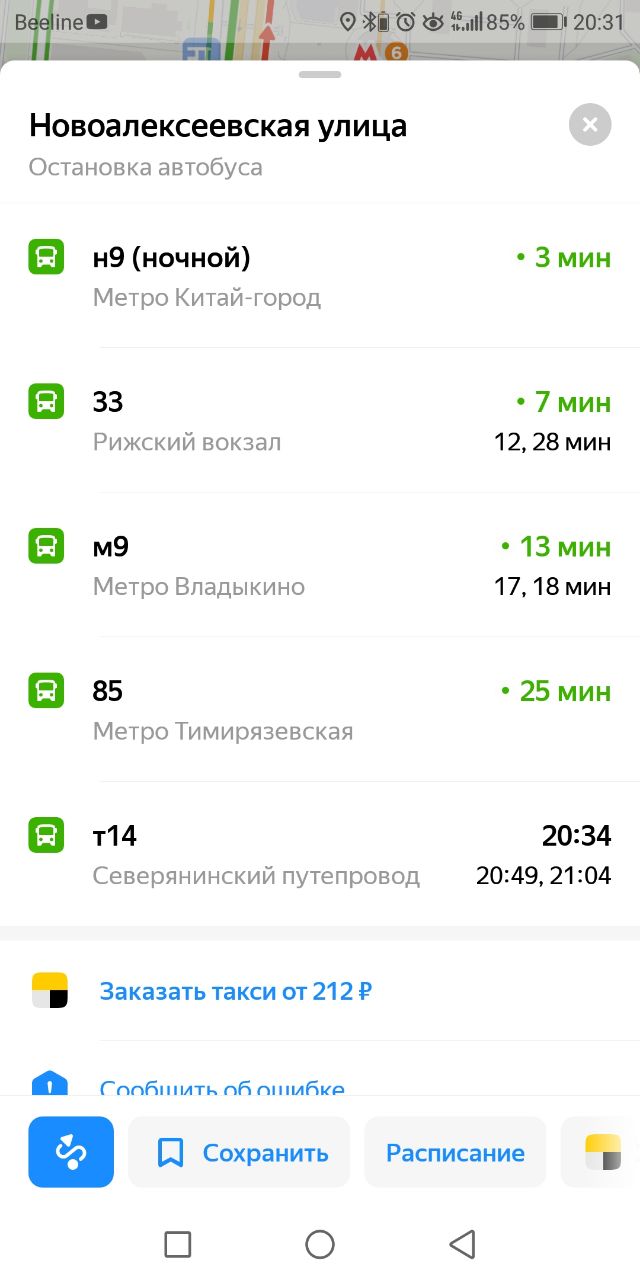Viewport: 640px width, 1280px height.
Task: Build a route with the blue button
Action: [71, 1152]
